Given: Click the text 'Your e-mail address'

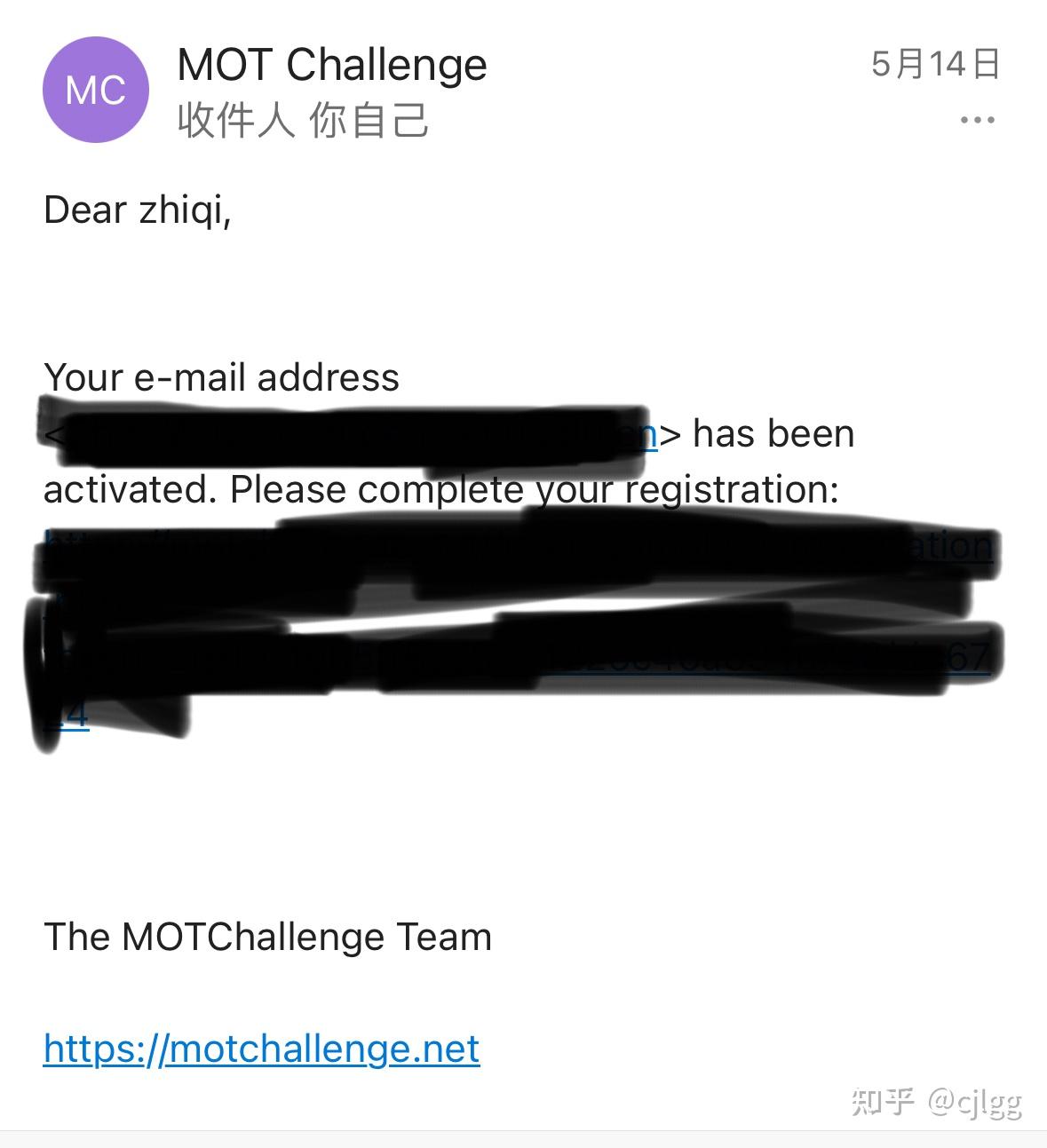Looking at the screenshot, I should click(221, 376).
